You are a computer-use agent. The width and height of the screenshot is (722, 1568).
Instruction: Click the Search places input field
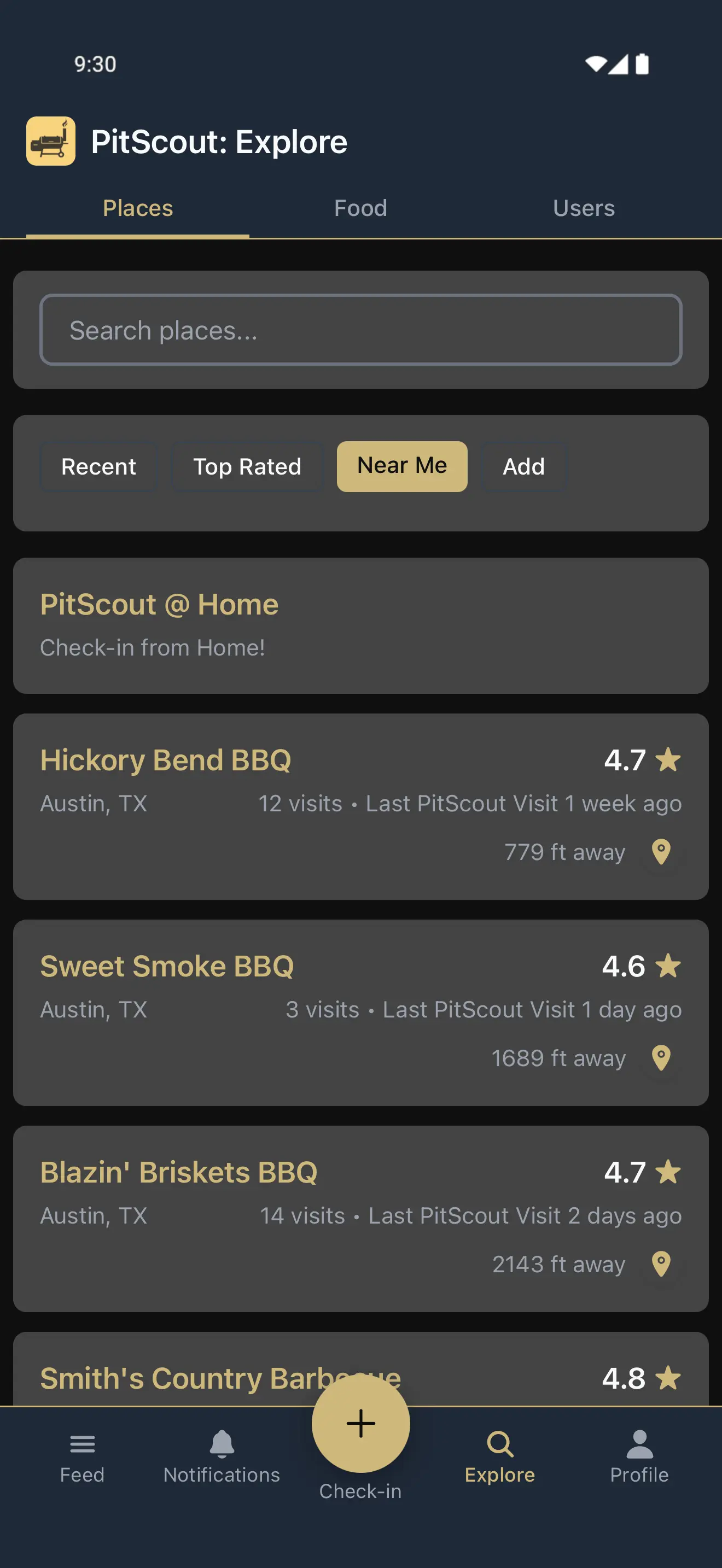[361, 329]
